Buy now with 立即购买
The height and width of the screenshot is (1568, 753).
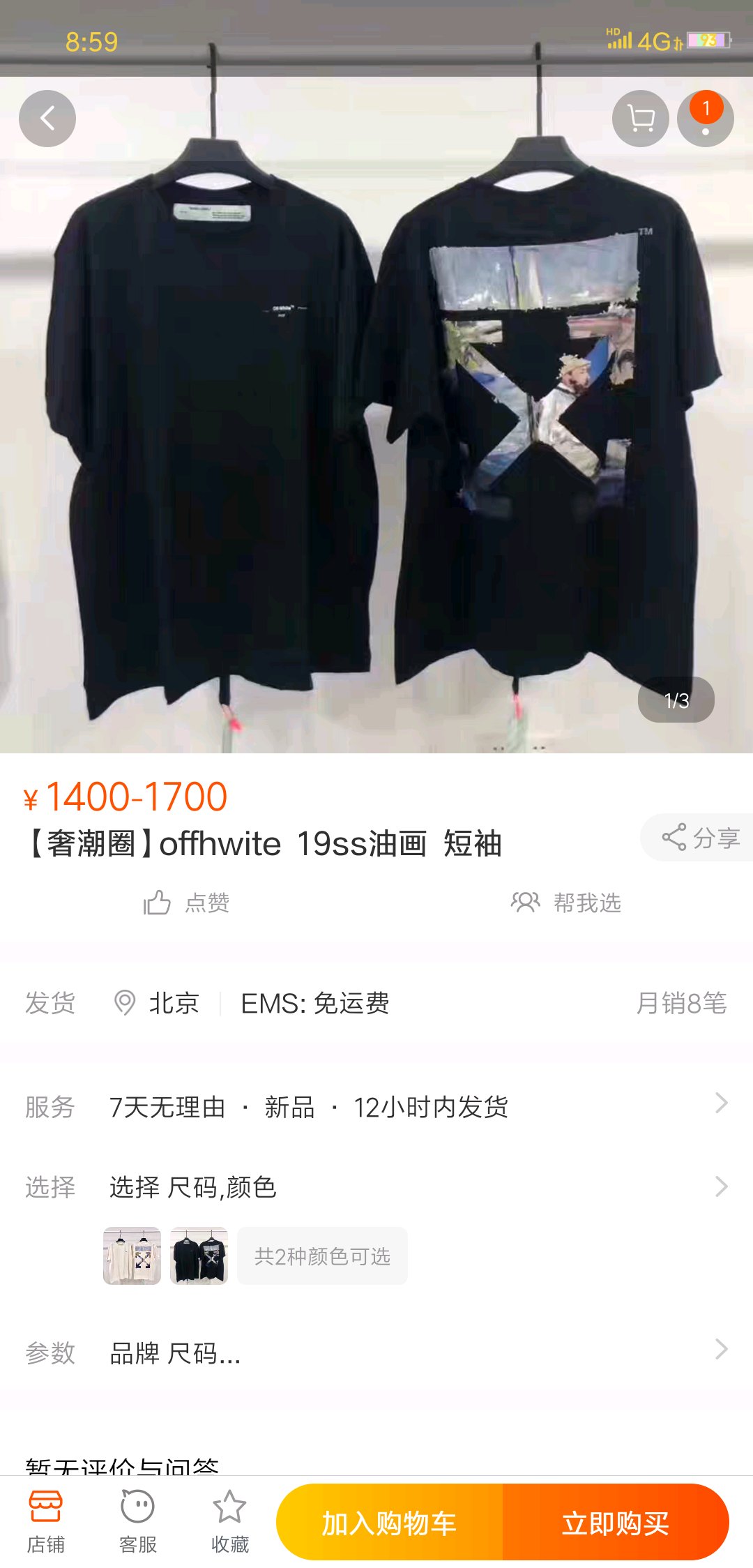click(x=615, y=1523)
